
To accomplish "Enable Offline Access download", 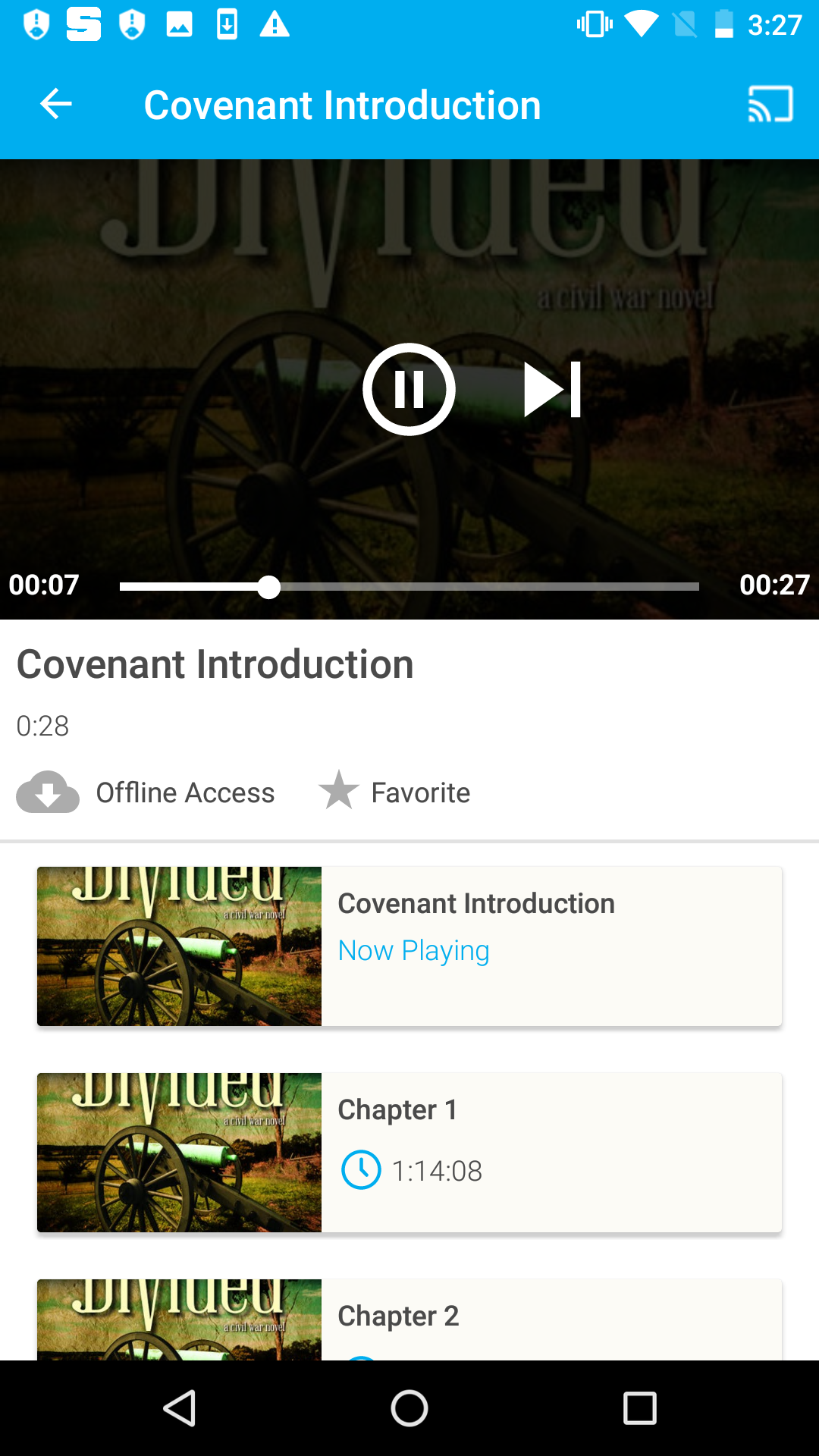I will pyautogui.click(x=49, y=792).
